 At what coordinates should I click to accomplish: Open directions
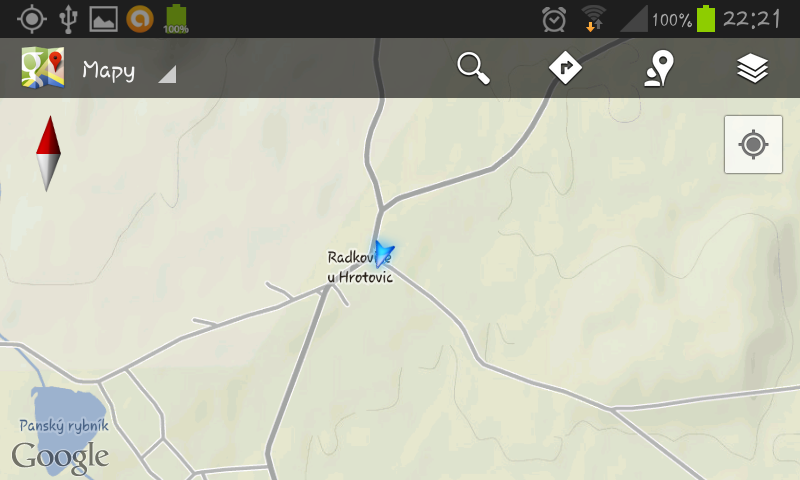coord(566,69)
